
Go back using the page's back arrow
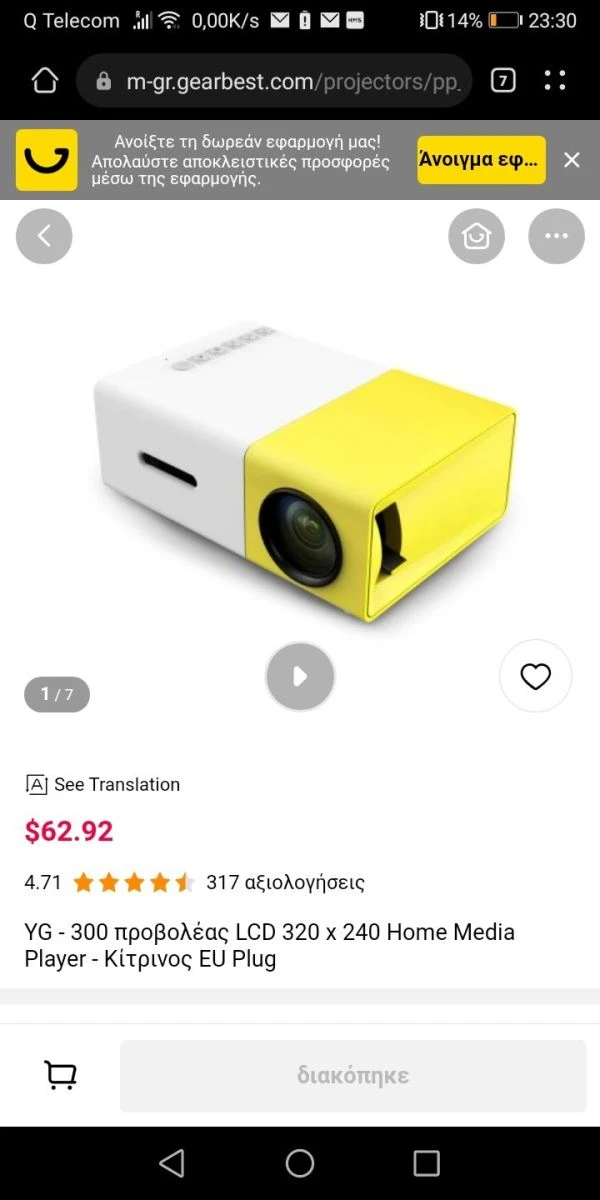click(x=44, y=236)
